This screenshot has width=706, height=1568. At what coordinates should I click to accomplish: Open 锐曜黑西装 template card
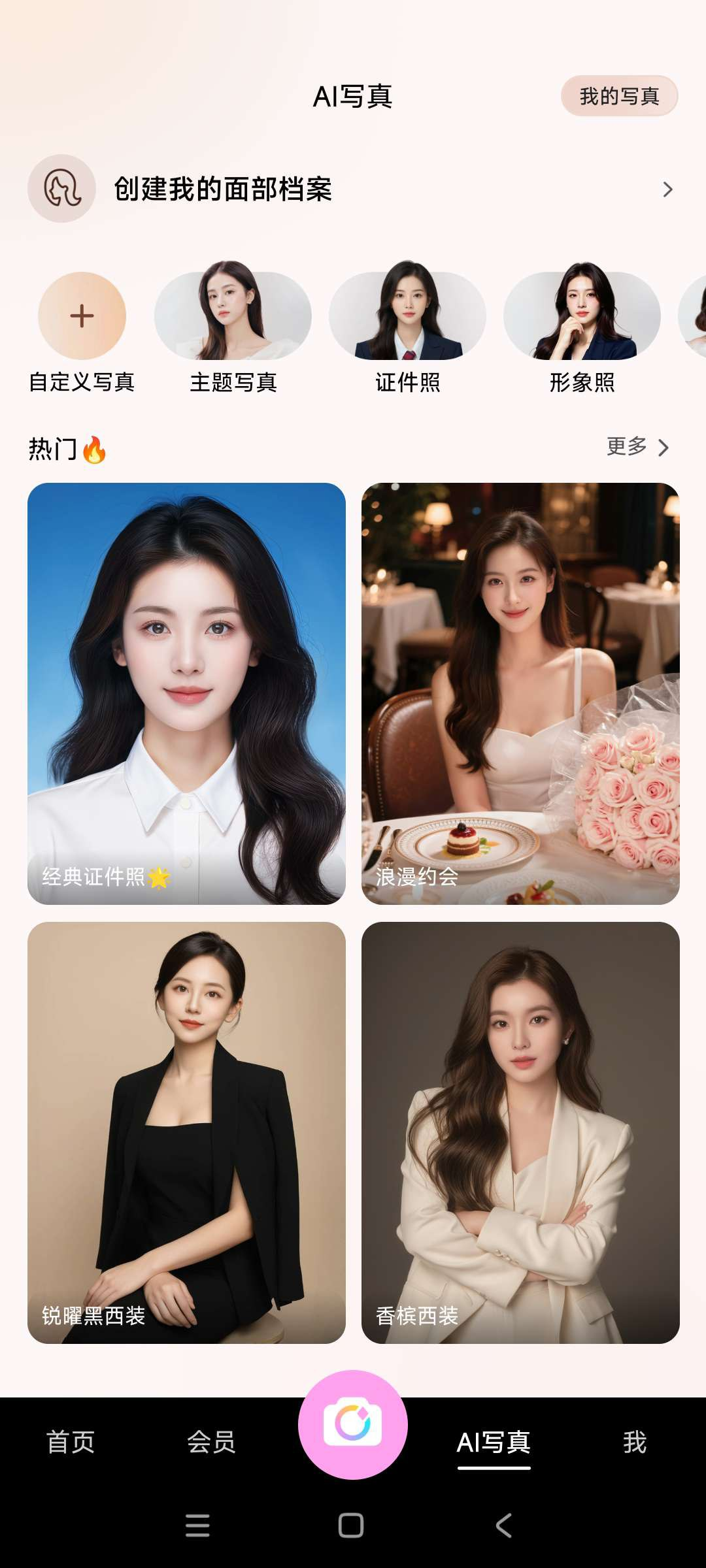[186, 1132]
